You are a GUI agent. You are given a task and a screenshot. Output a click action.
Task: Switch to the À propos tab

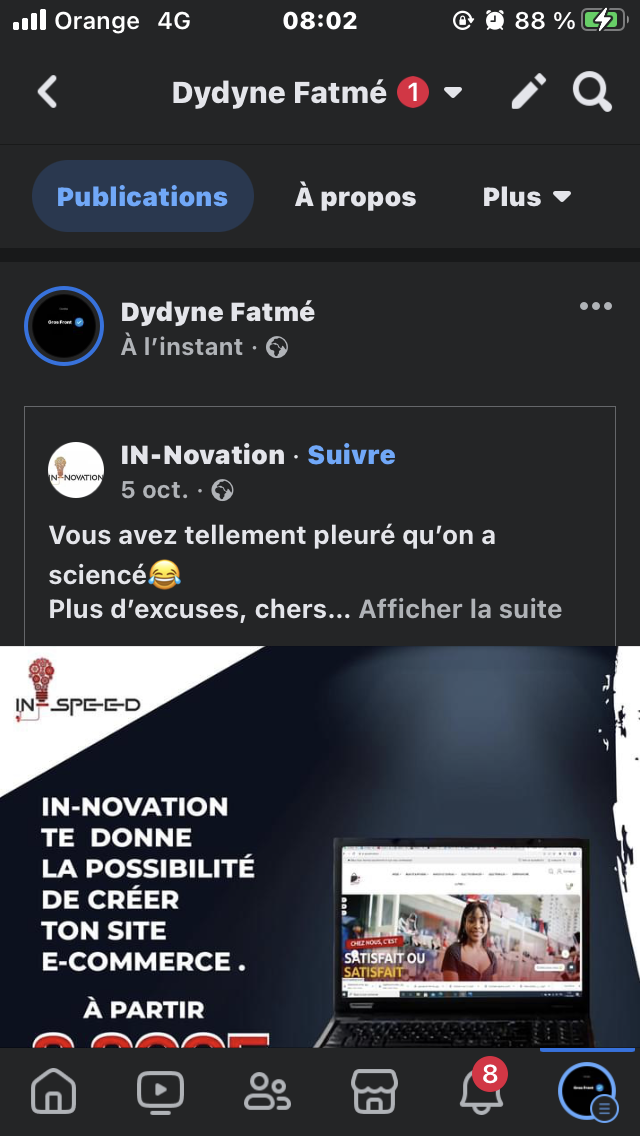pos(355,197)
